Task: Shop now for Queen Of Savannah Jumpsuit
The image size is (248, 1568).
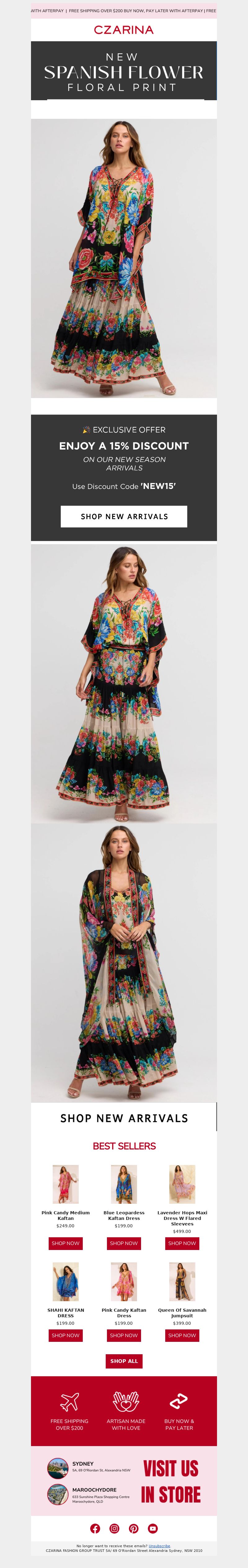Action: (182, 1335)
